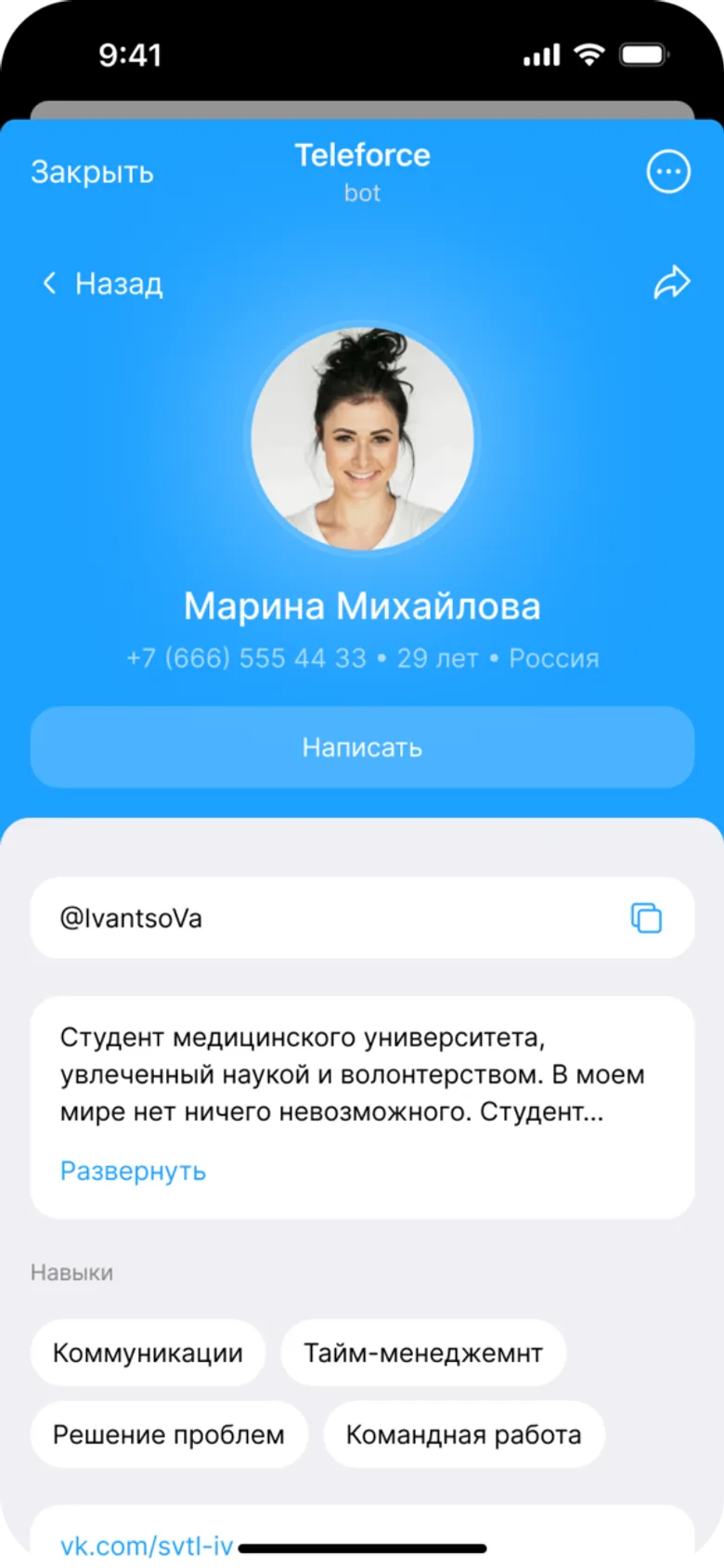
Task: Open the three-dot options menu
Action: pyautogui.click(x=668, y=172)
